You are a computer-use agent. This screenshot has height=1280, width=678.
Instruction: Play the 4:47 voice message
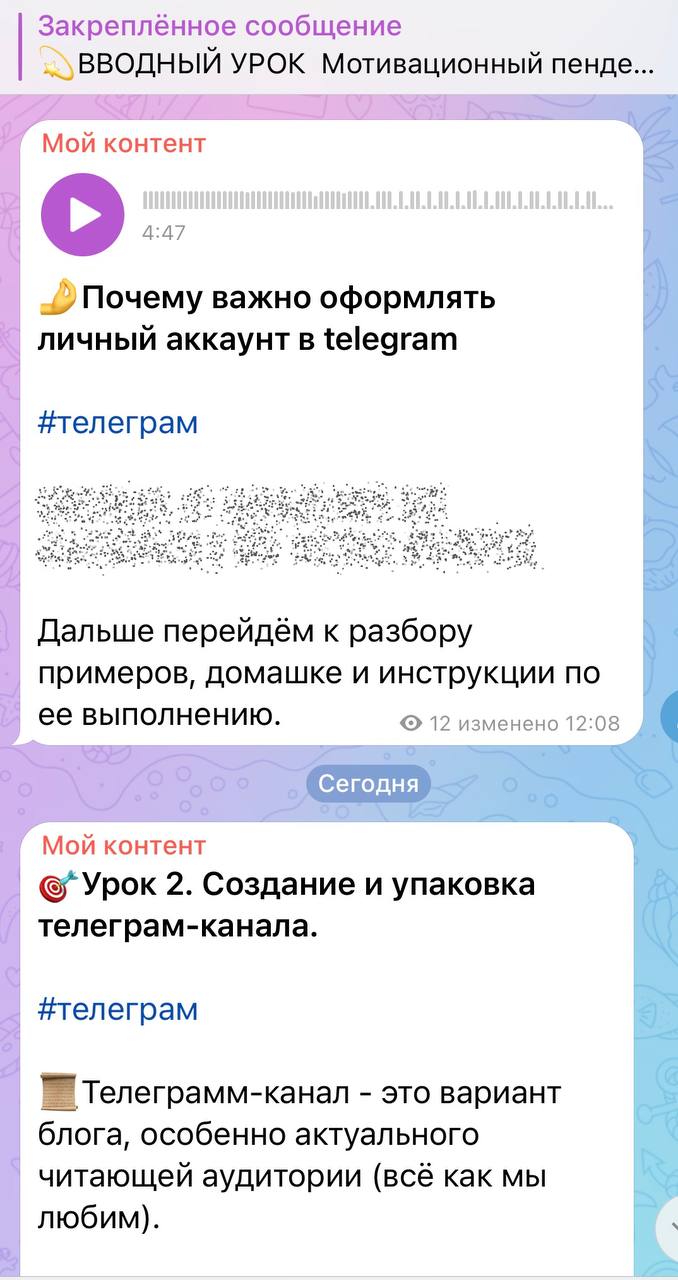coord(83,214)
